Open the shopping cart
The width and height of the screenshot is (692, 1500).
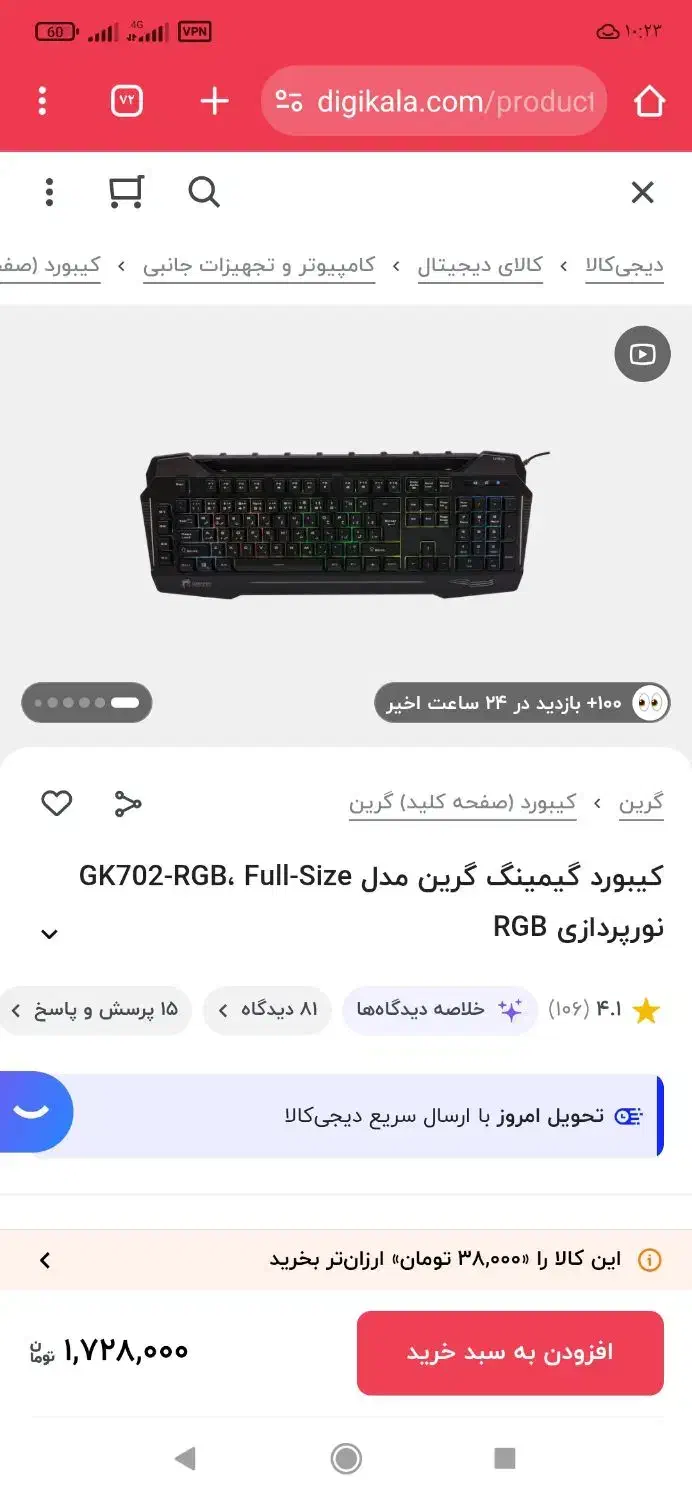click(126, 192)
